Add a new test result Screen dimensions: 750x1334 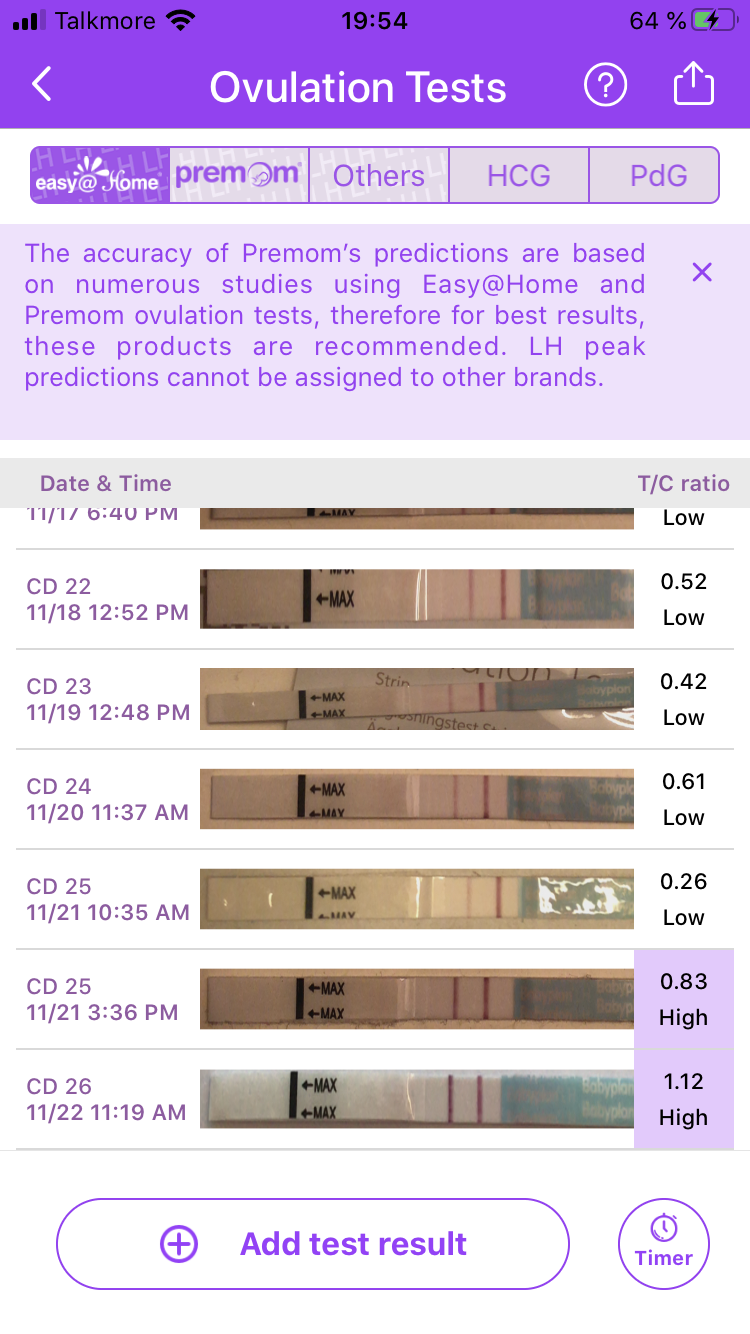pos(313,1244)
